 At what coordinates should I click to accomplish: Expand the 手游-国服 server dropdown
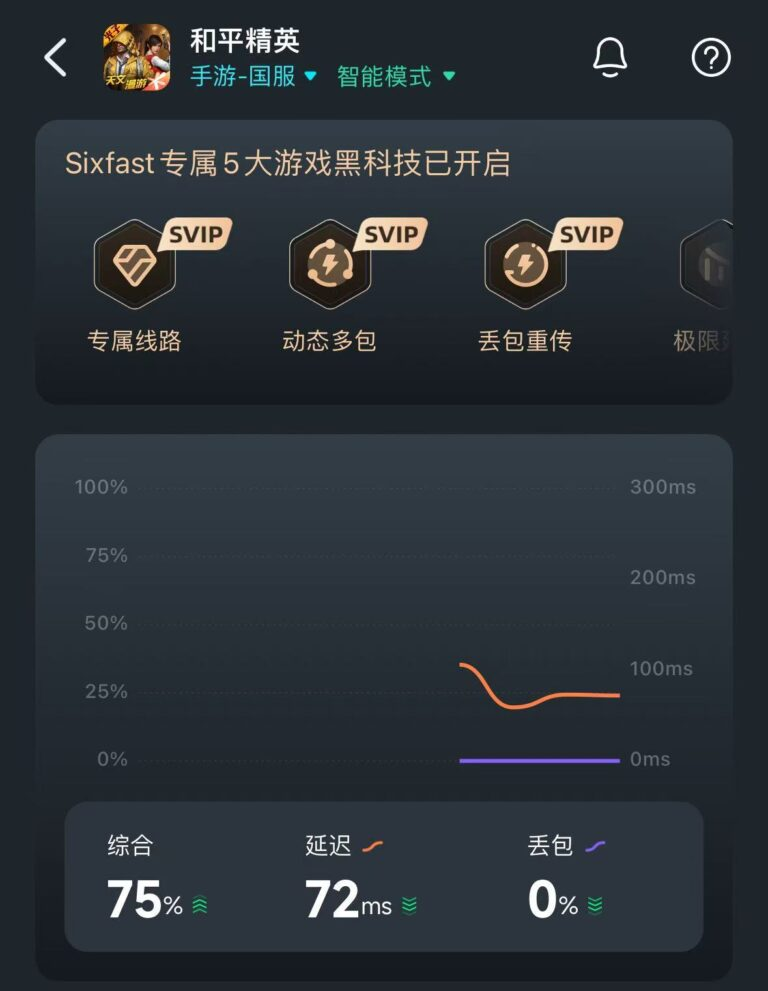(x=254, y=76)
